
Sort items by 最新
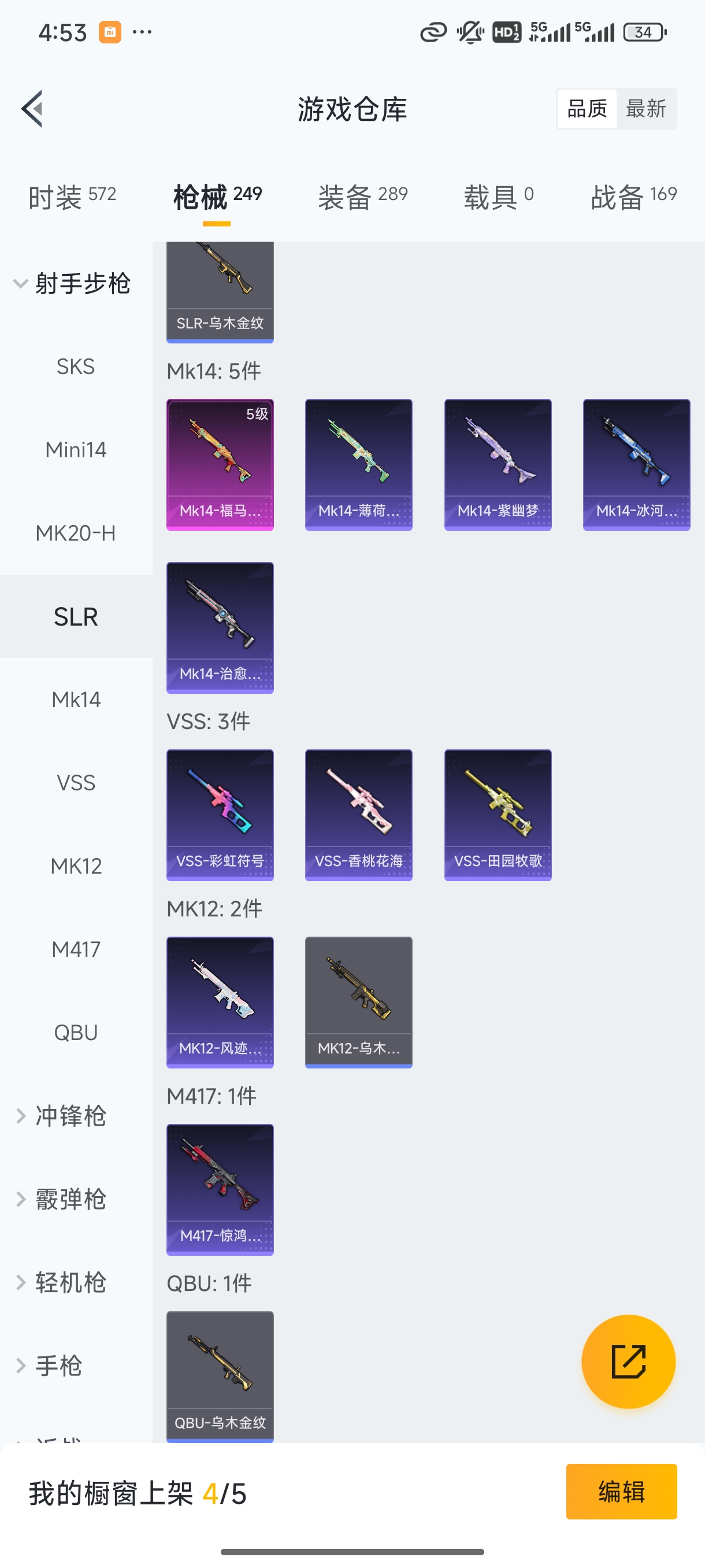pos(645,109)
